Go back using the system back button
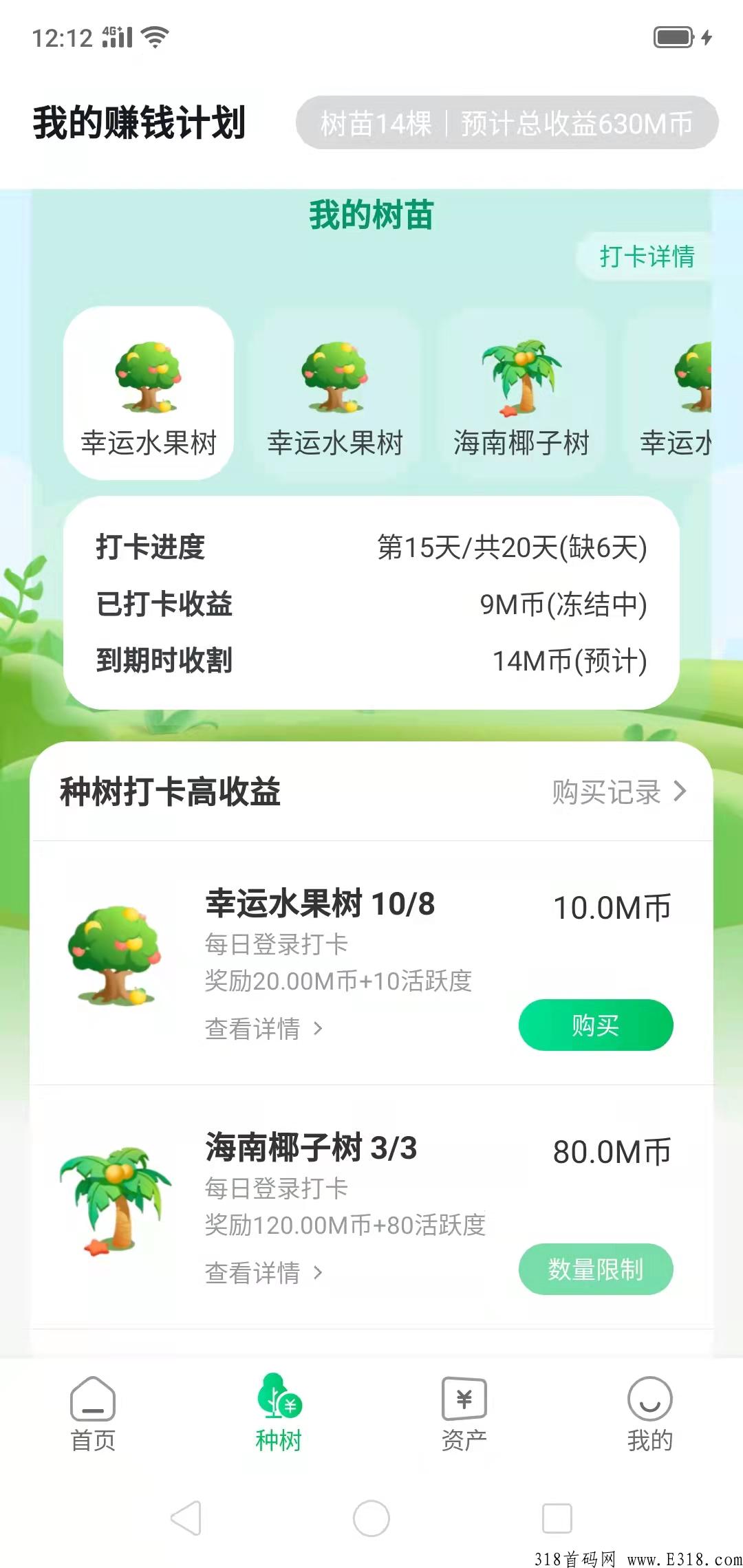The height and width of the screenshot is (1568, 743). [186, 1518]
